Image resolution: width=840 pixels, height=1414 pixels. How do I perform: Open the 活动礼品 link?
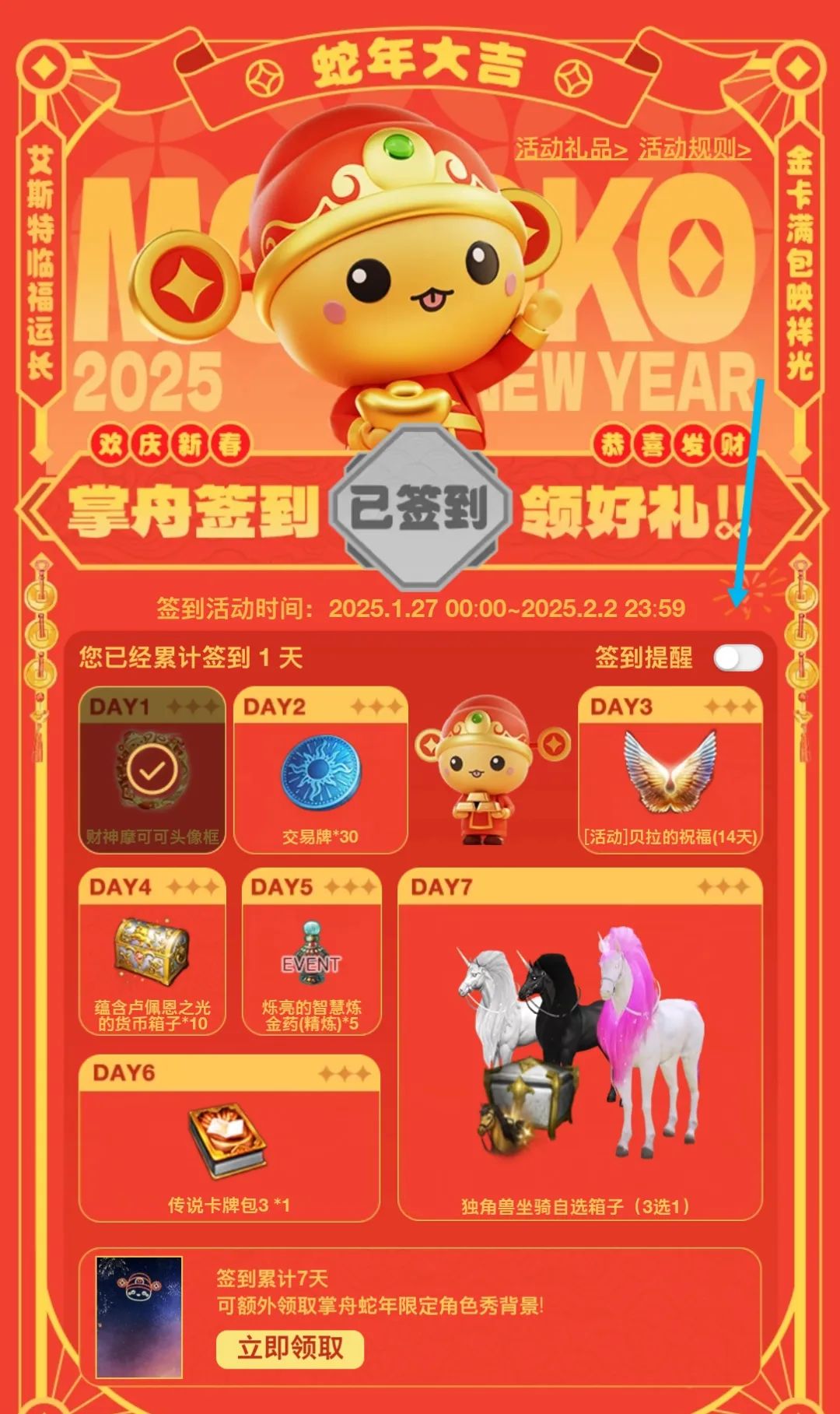coord(570,149)
